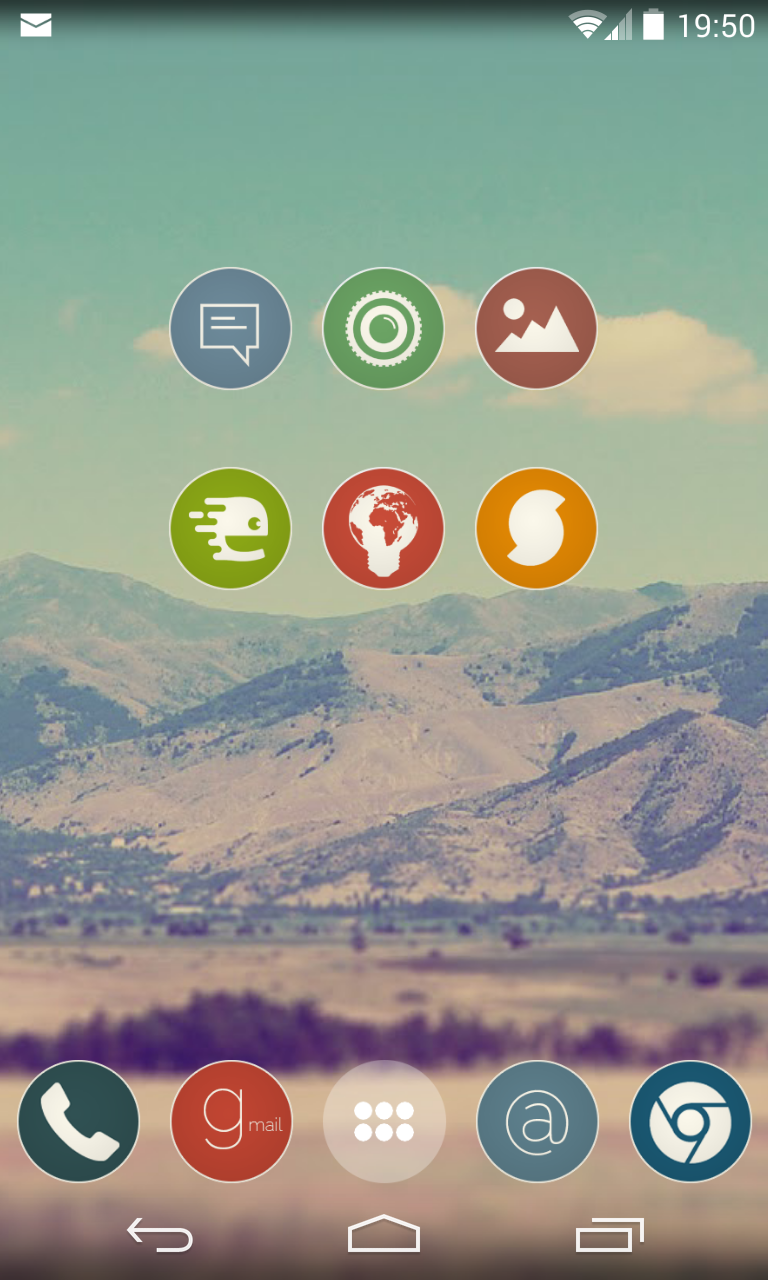Viewport: 768px width, 1280px height.
Task: Open the app drawer
Action: click(384, 1121)
